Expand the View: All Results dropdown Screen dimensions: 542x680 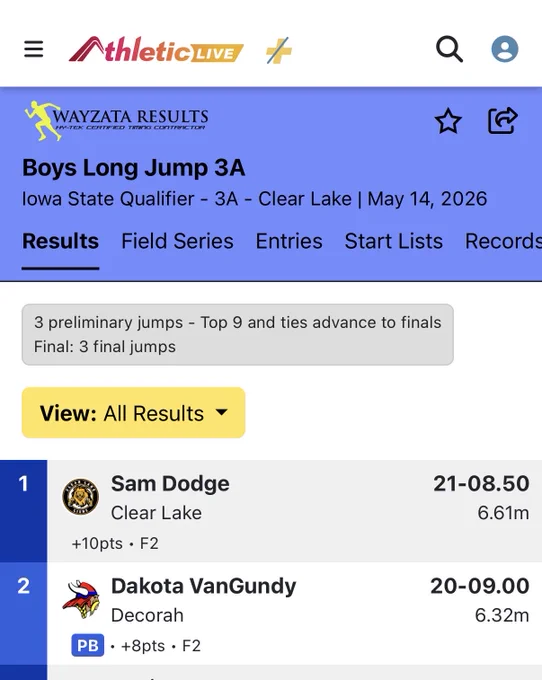coord(134,412)
